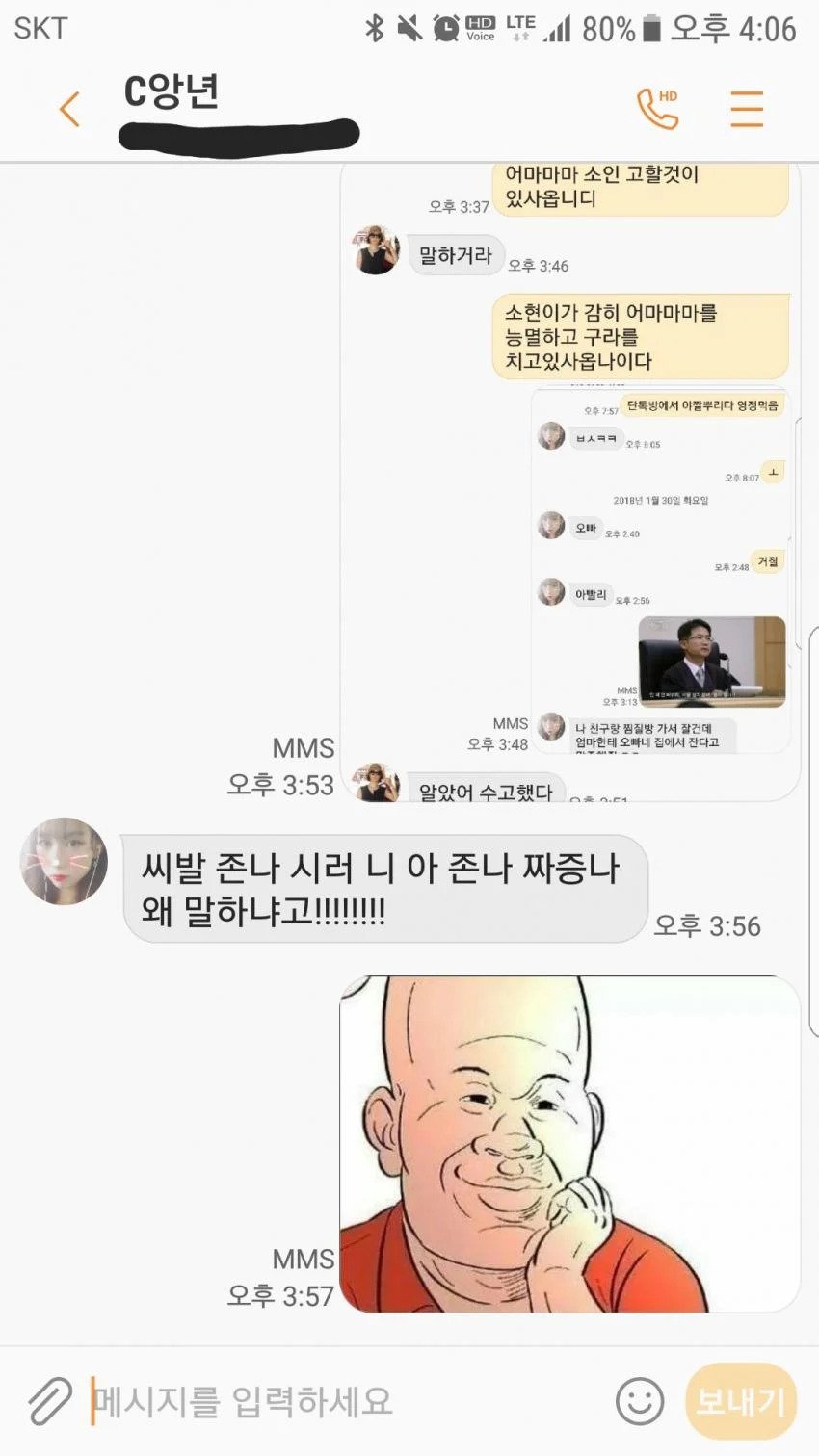
Task: Tap the 보내기 send button
Action: coord(740,1401)
